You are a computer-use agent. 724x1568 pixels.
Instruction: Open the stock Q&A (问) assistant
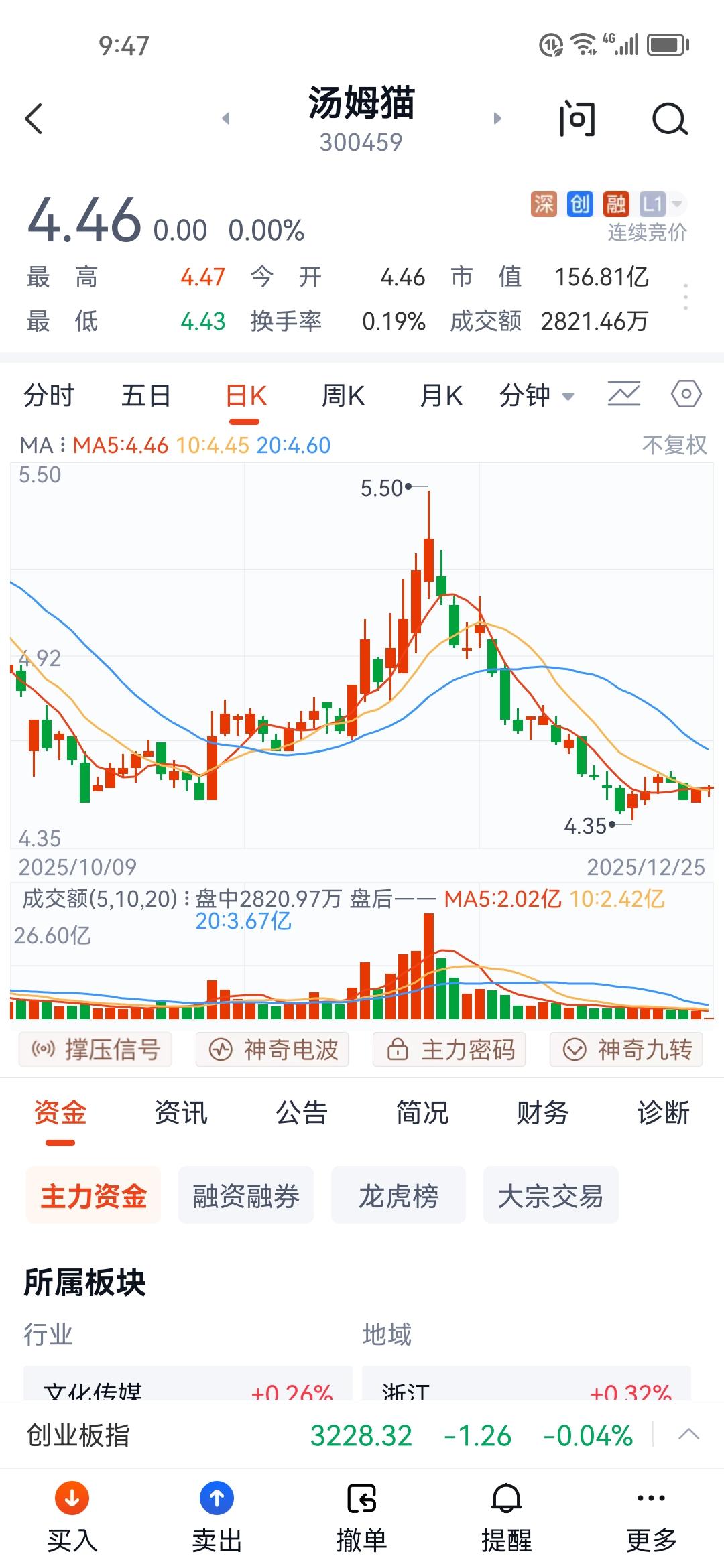click(578, 119)
